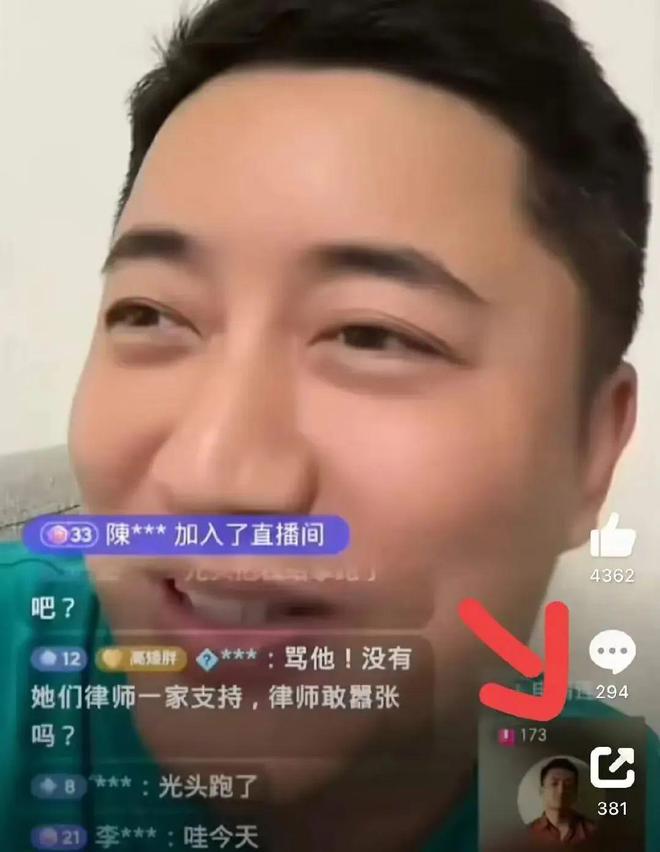Like this video with thumbs-up icon
Image resolution: width=660 pixels, height=852 pixels.
612,537
